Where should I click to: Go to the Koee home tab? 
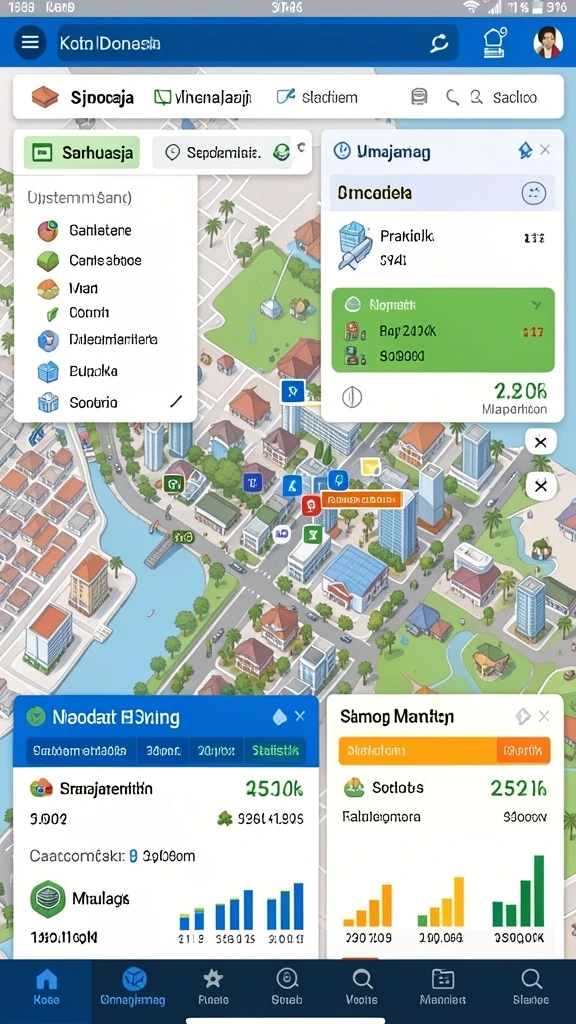coord(46,986)
